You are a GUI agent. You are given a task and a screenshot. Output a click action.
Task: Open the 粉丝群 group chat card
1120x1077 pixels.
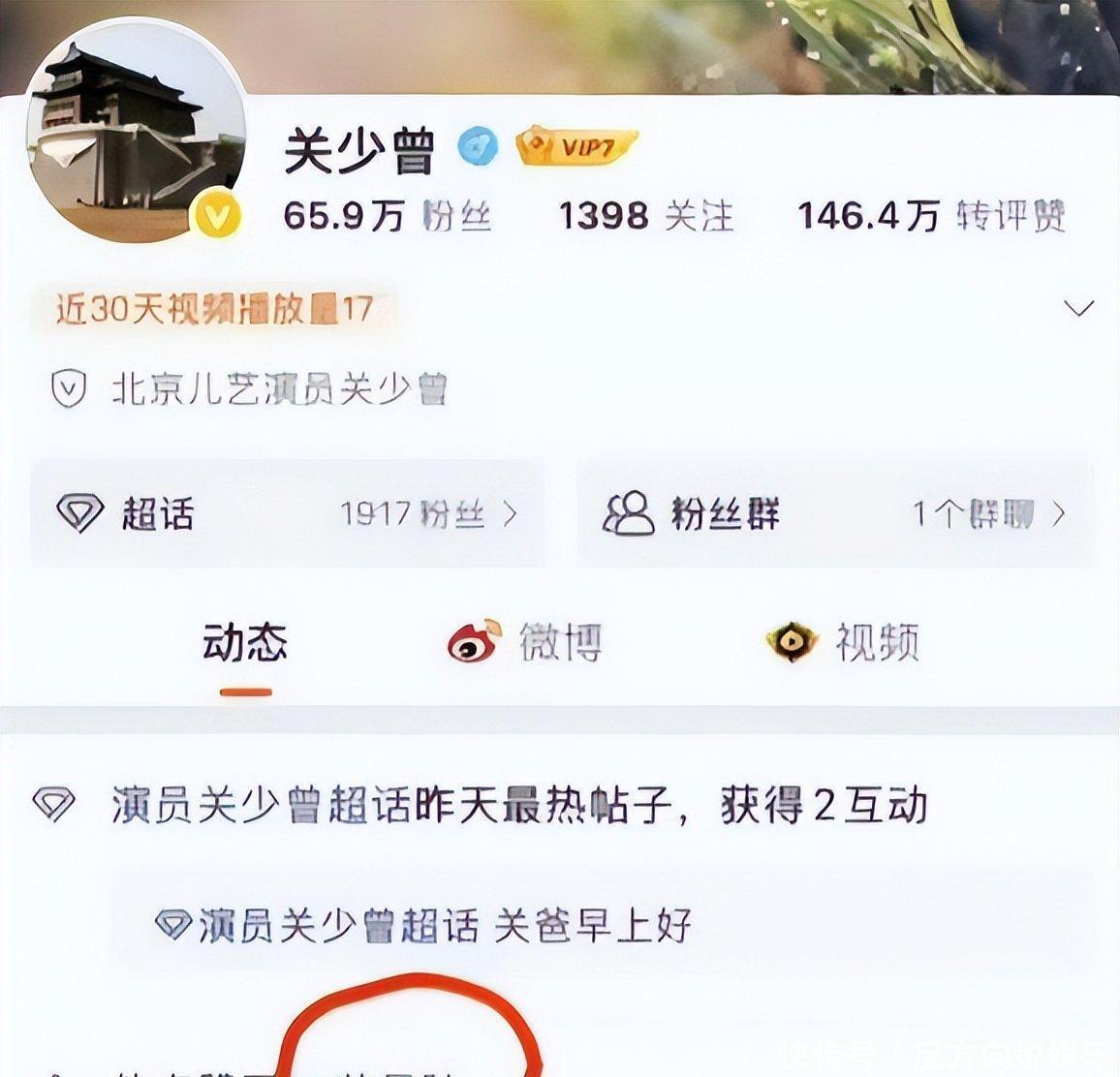[x=835, y=513]
